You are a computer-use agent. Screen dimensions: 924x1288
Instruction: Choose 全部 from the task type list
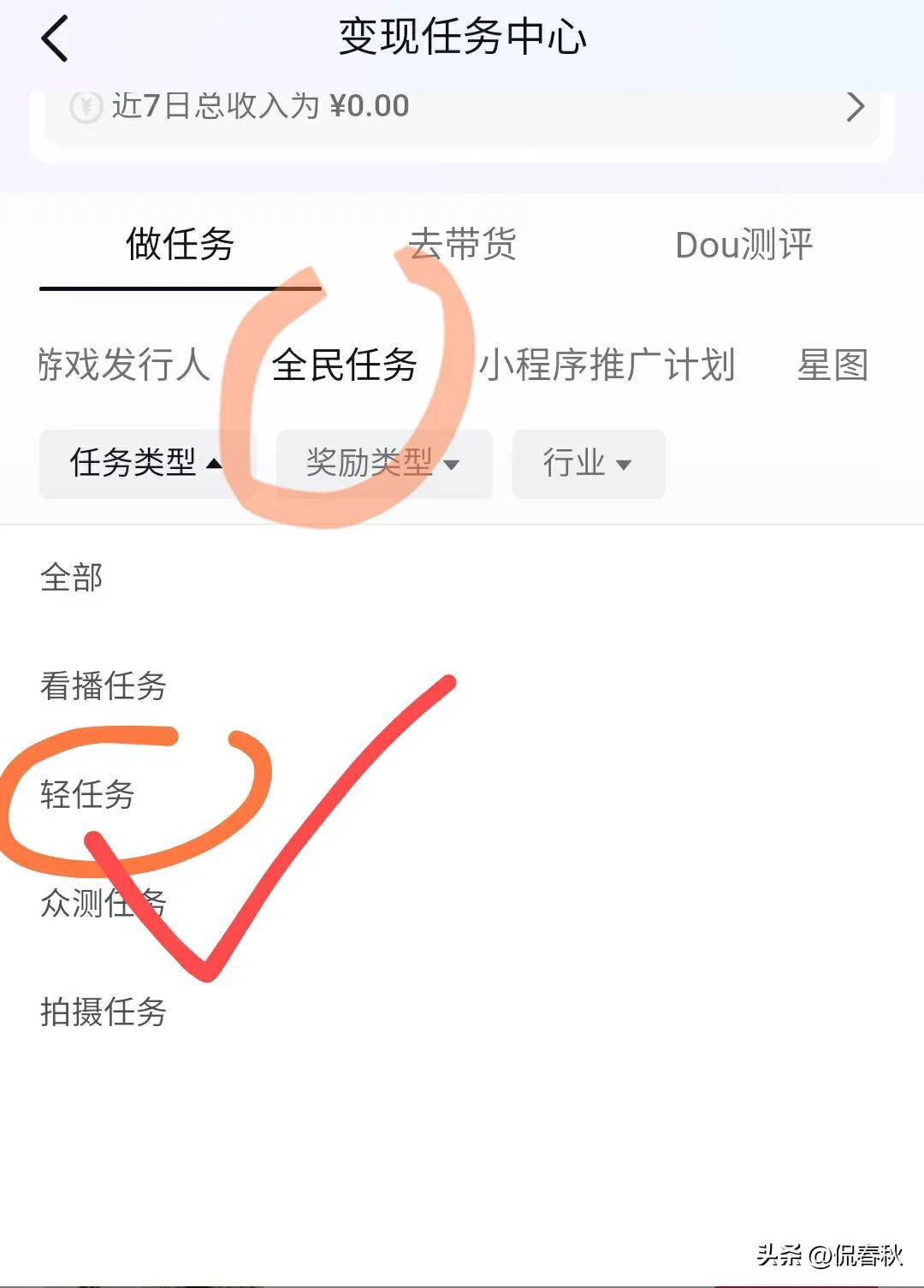click(x=70, y=578)
